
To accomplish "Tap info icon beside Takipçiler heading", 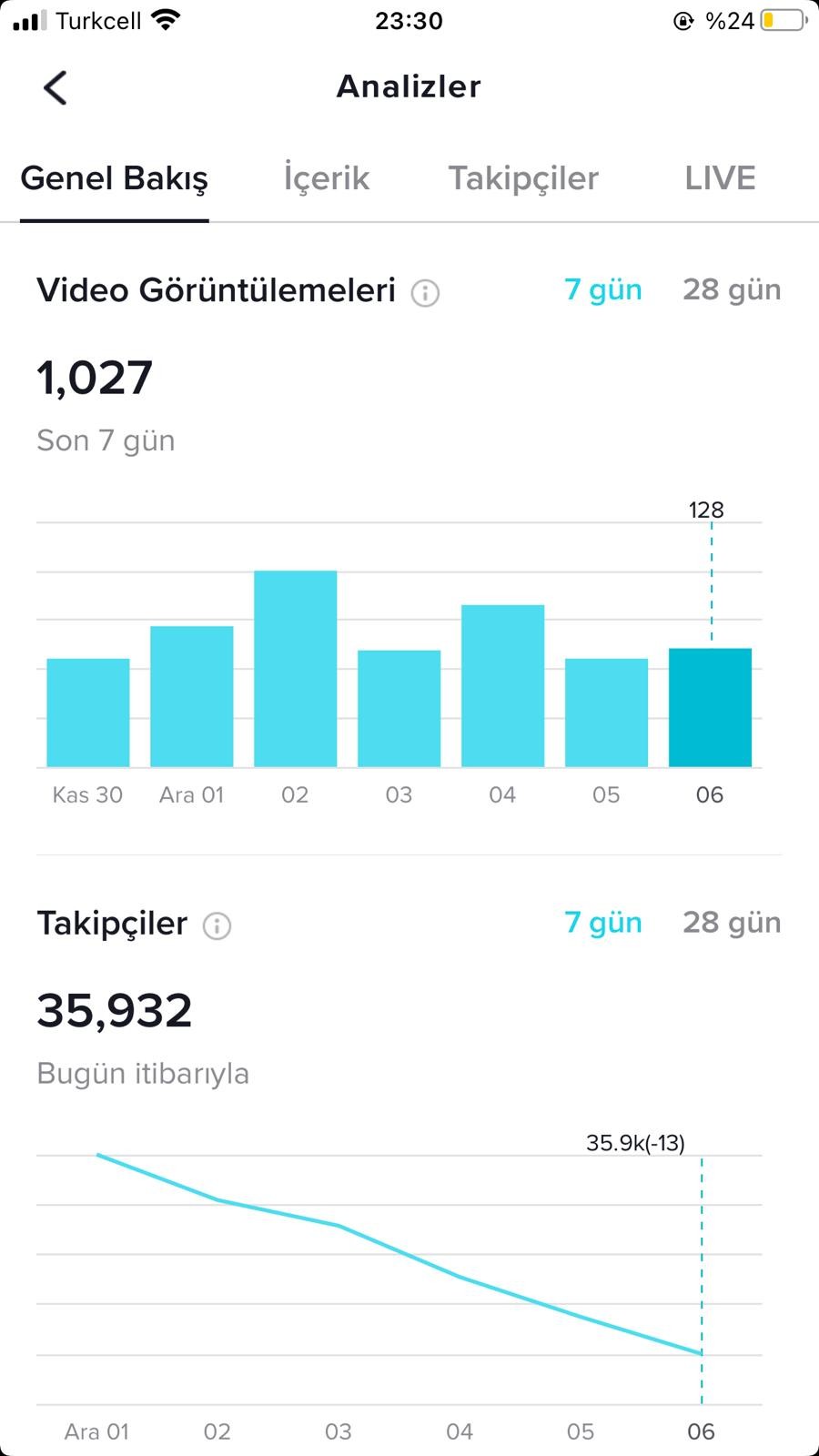I will (217, 926).
